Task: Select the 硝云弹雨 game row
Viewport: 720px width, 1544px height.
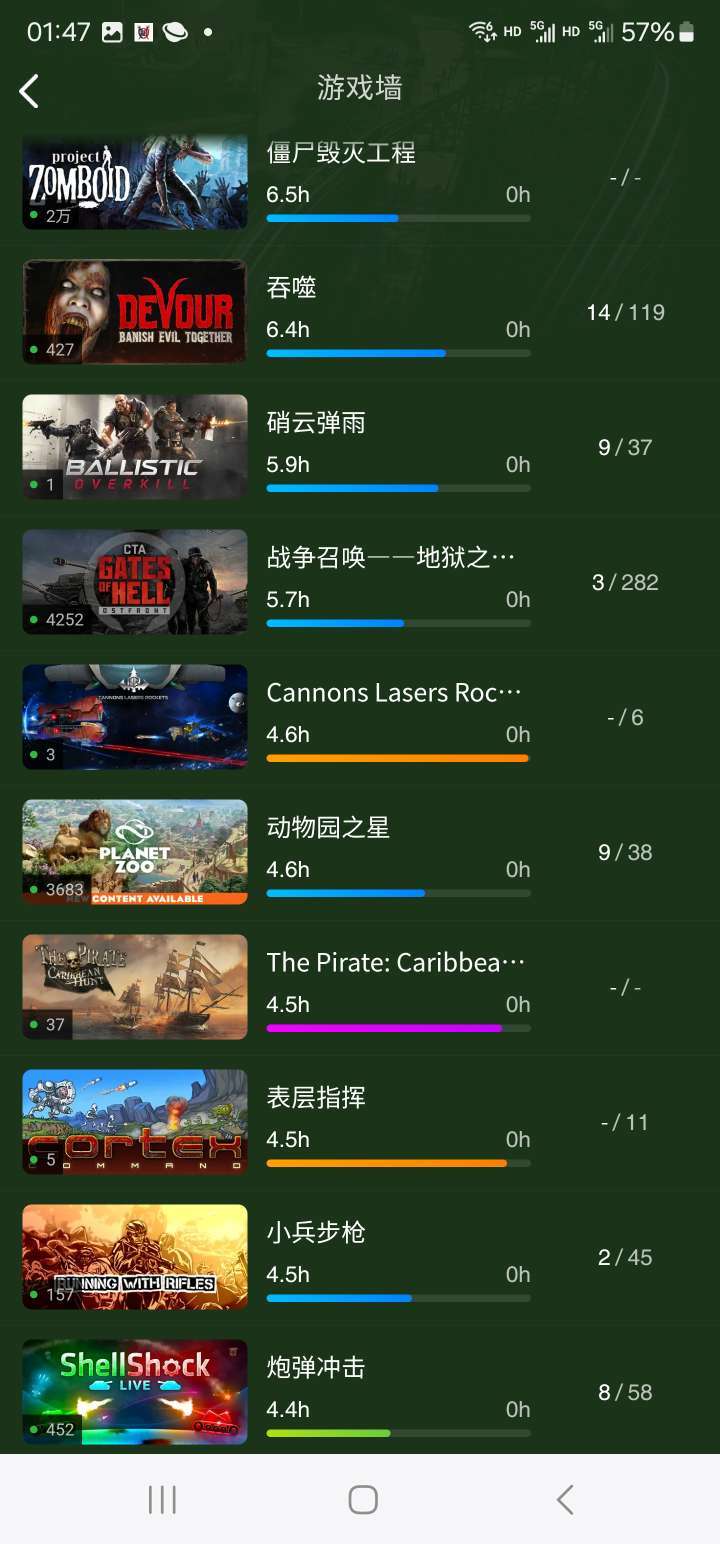Action: click(x=360, y=447)
